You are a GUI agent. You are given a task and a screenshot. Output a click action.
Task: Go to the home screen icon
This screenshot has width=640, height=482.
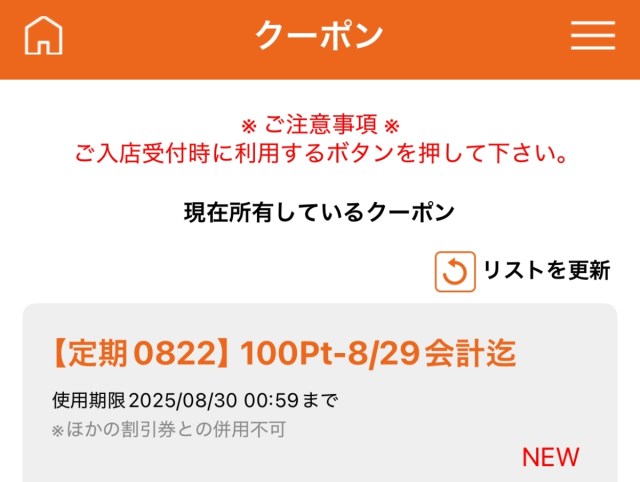tap(44, 36)
